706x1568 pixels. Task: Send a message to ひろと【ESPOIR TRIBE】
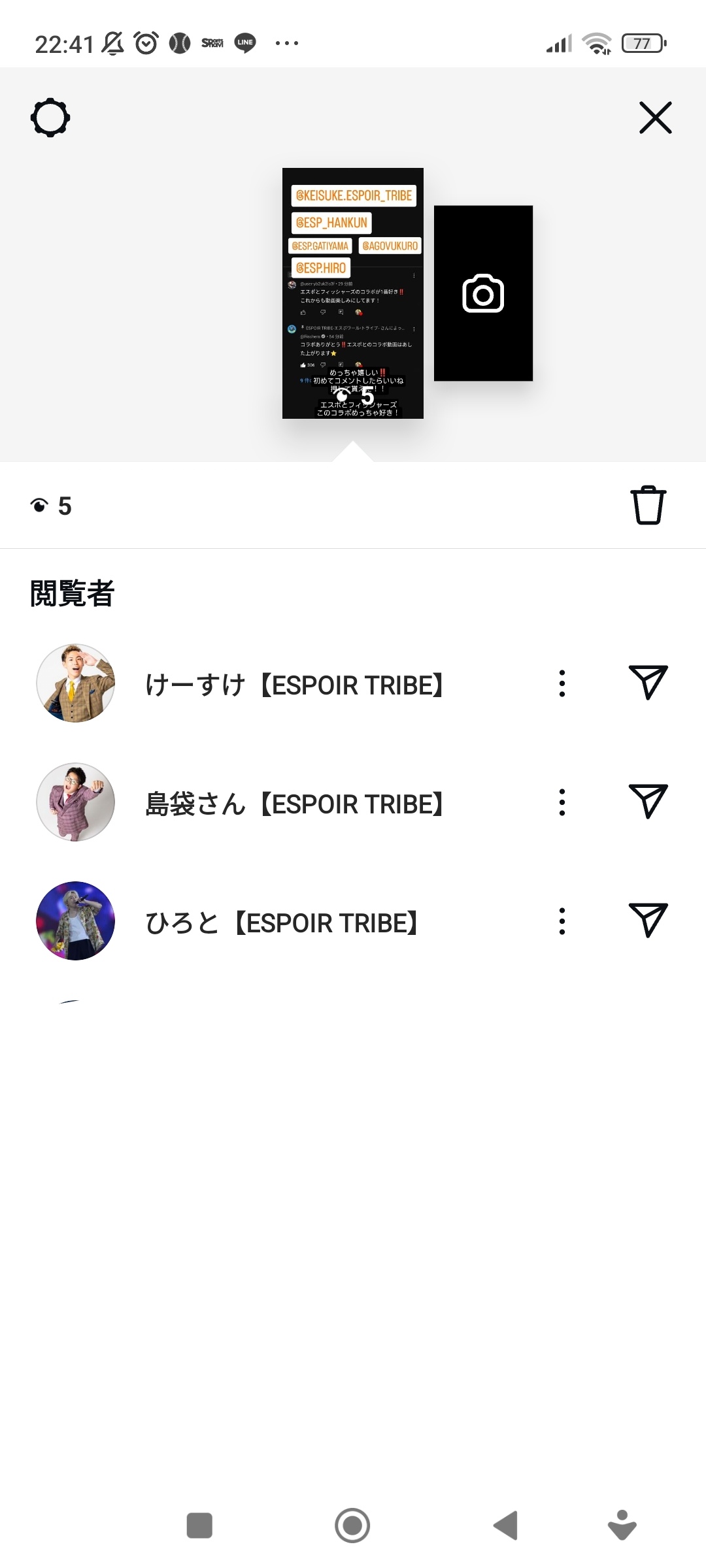coord(648,920)
